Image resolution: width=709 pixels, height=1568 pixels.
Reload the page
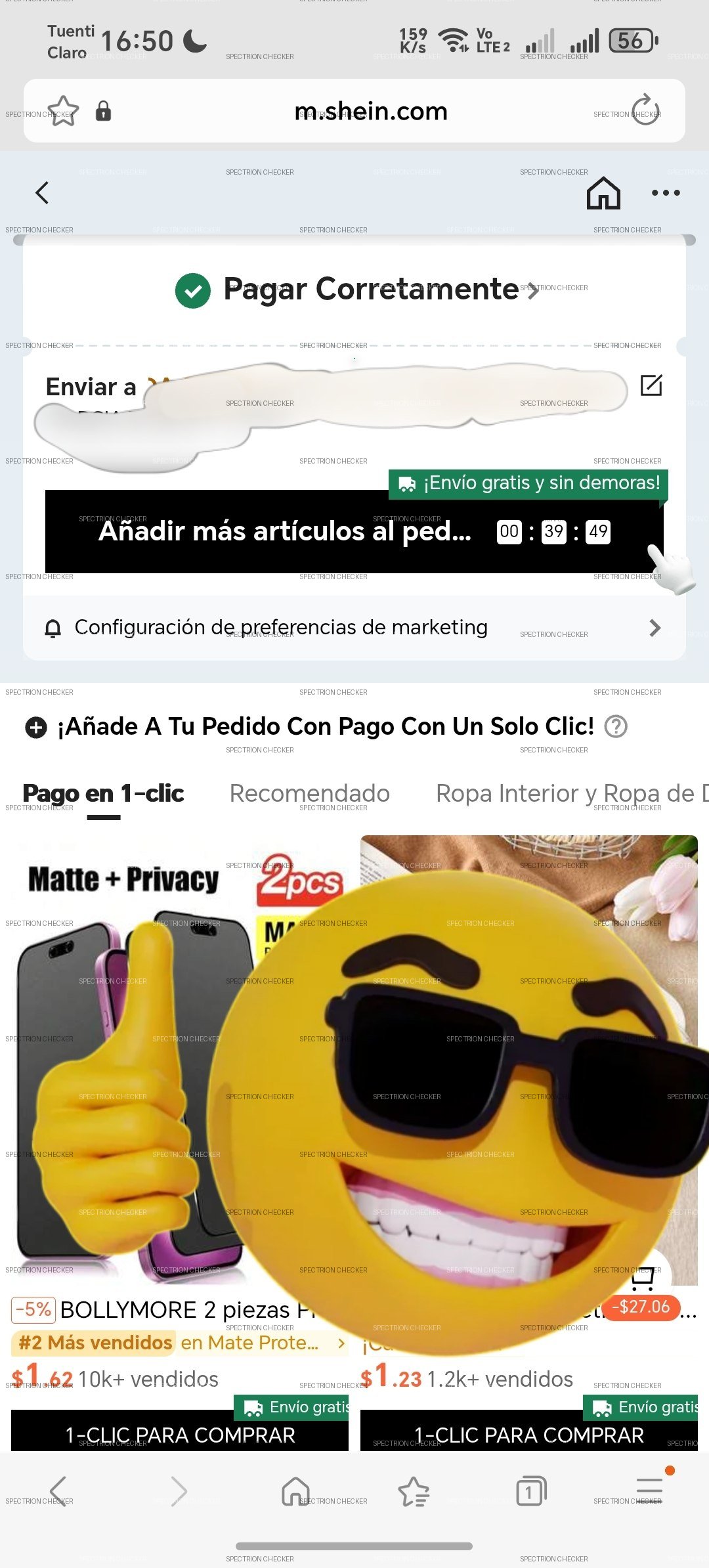pos(645,110)
